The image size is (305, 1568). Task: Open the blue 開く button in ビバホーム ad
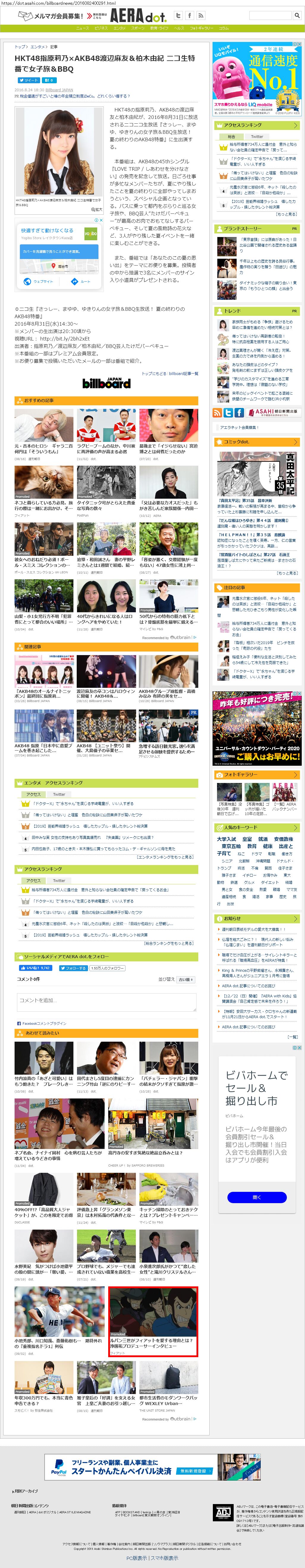coord(256,1197)
